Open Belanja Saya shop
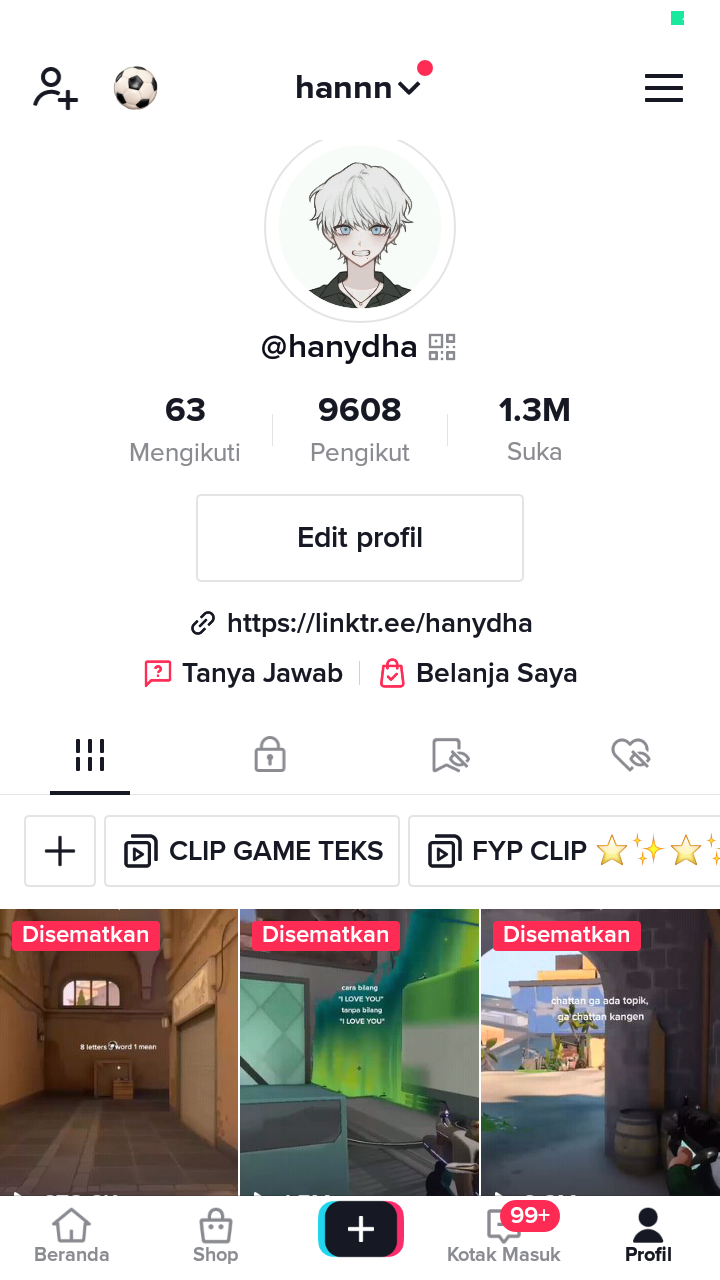Viewport: 720px width, 1280px height. tap(478, 673)
